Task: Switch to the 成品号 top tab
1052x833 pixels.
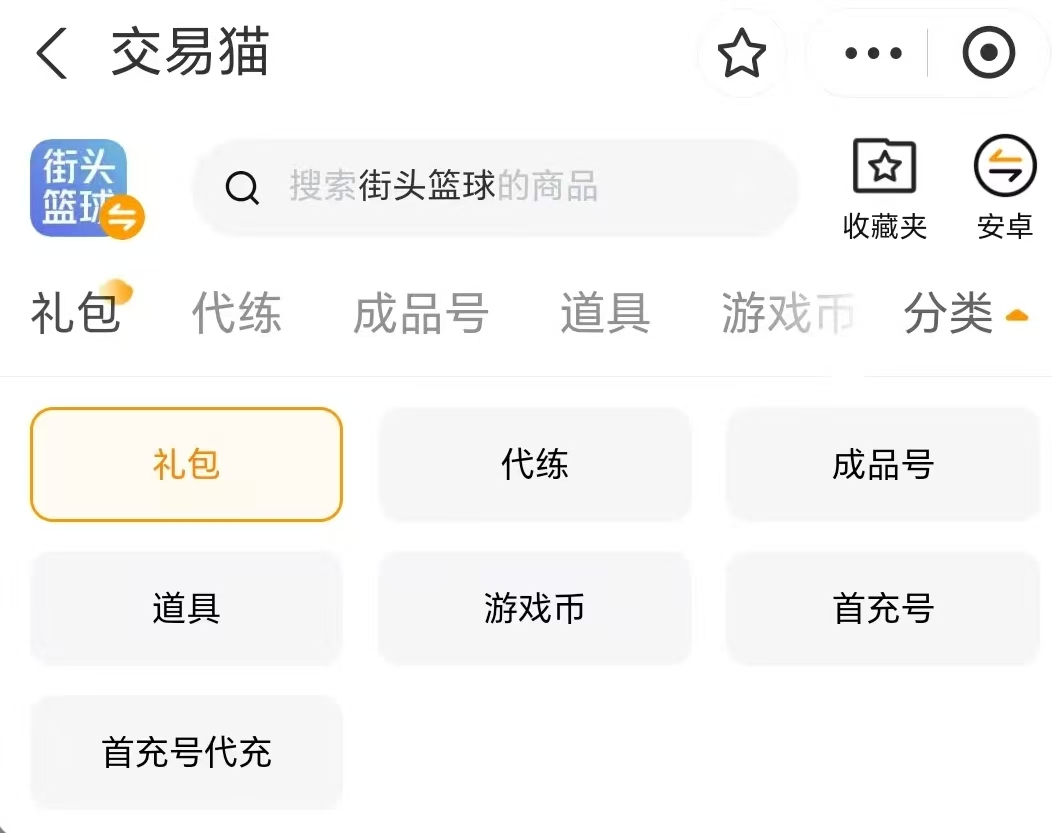Action: point(420,313)
